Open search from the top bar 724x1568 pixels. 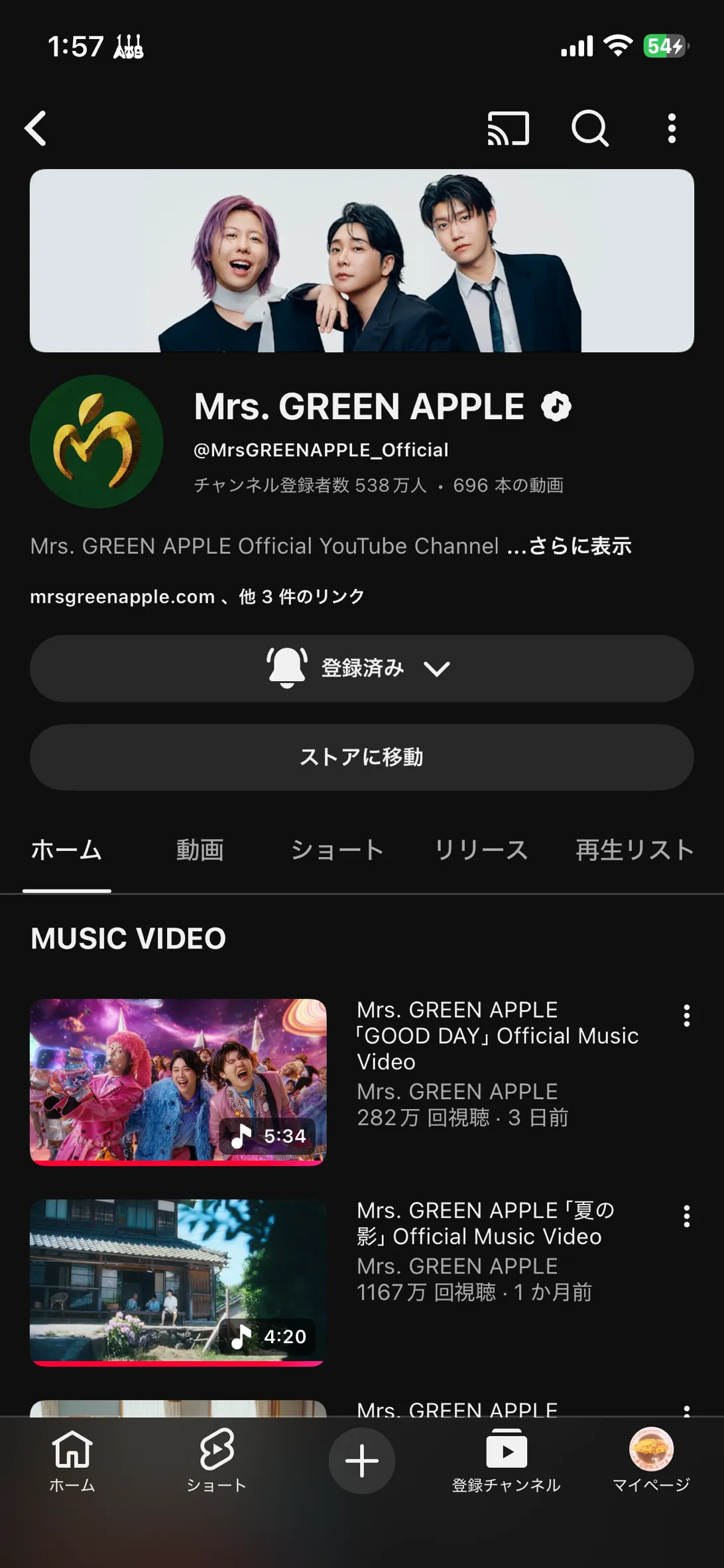tap(589, 128)
